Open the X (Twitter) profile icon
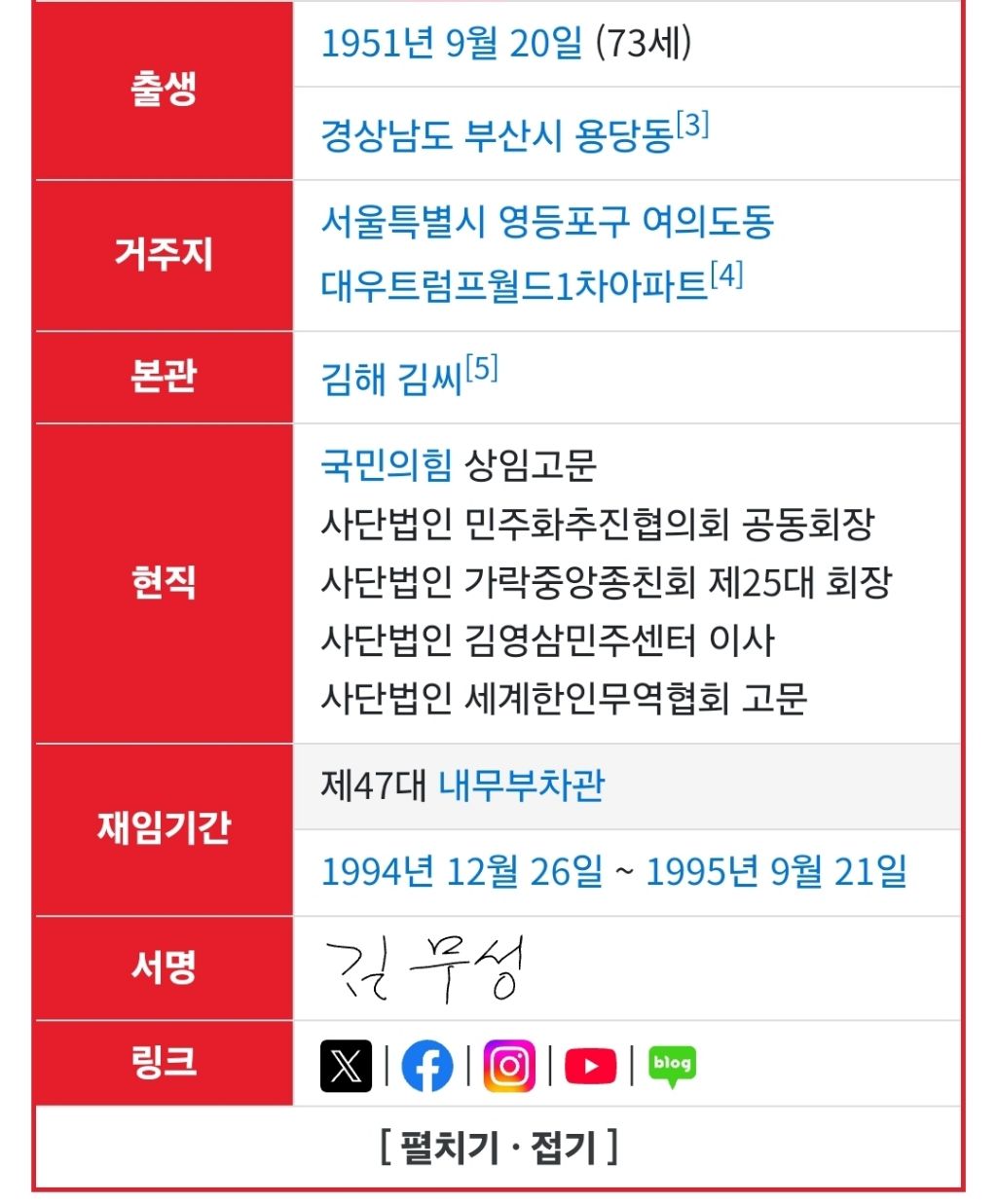This screenshot has width=997, height=1204. [x=347, y=1065]
